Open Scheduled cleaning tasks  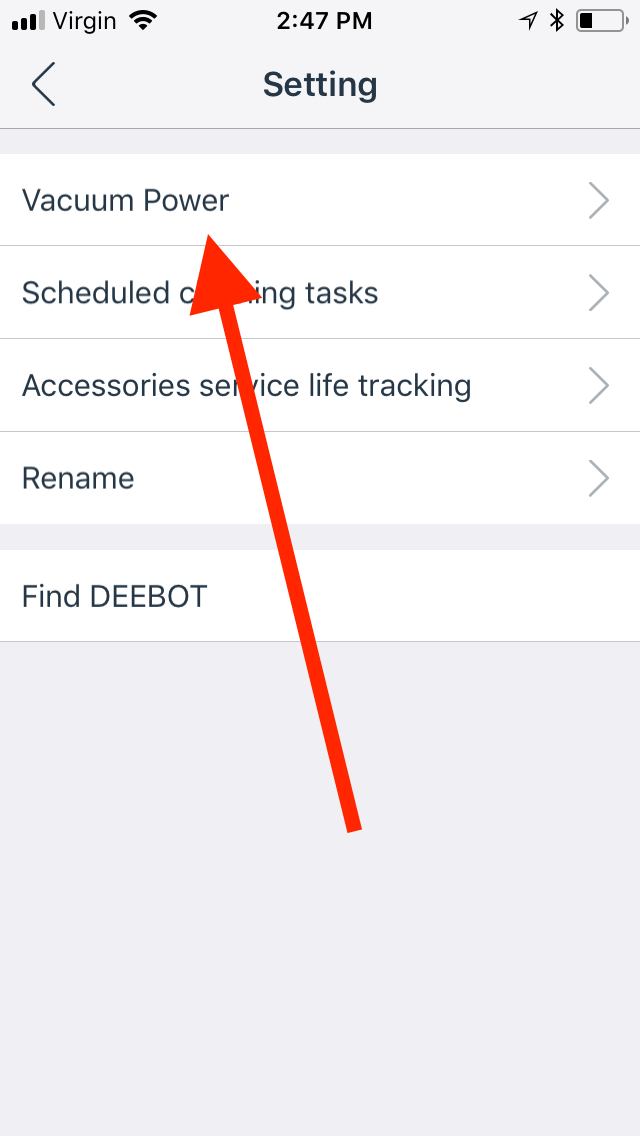point(100,293)
